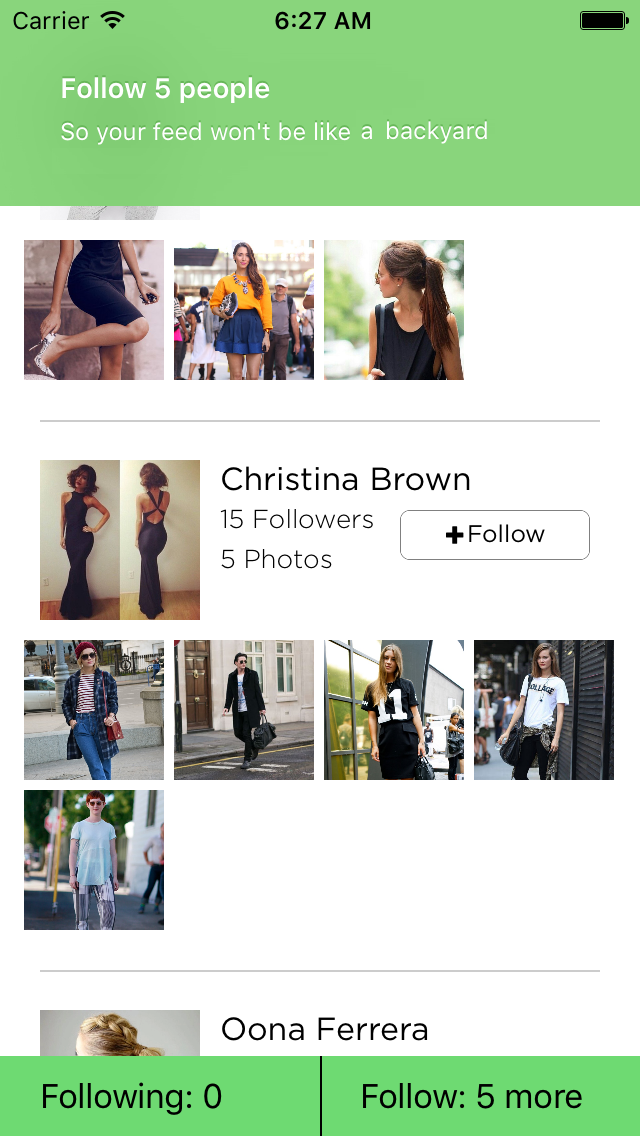This screenshot has height=1136, width=640.
Task: Show the Following: 0 list
Action: (x=160, y=1096)
